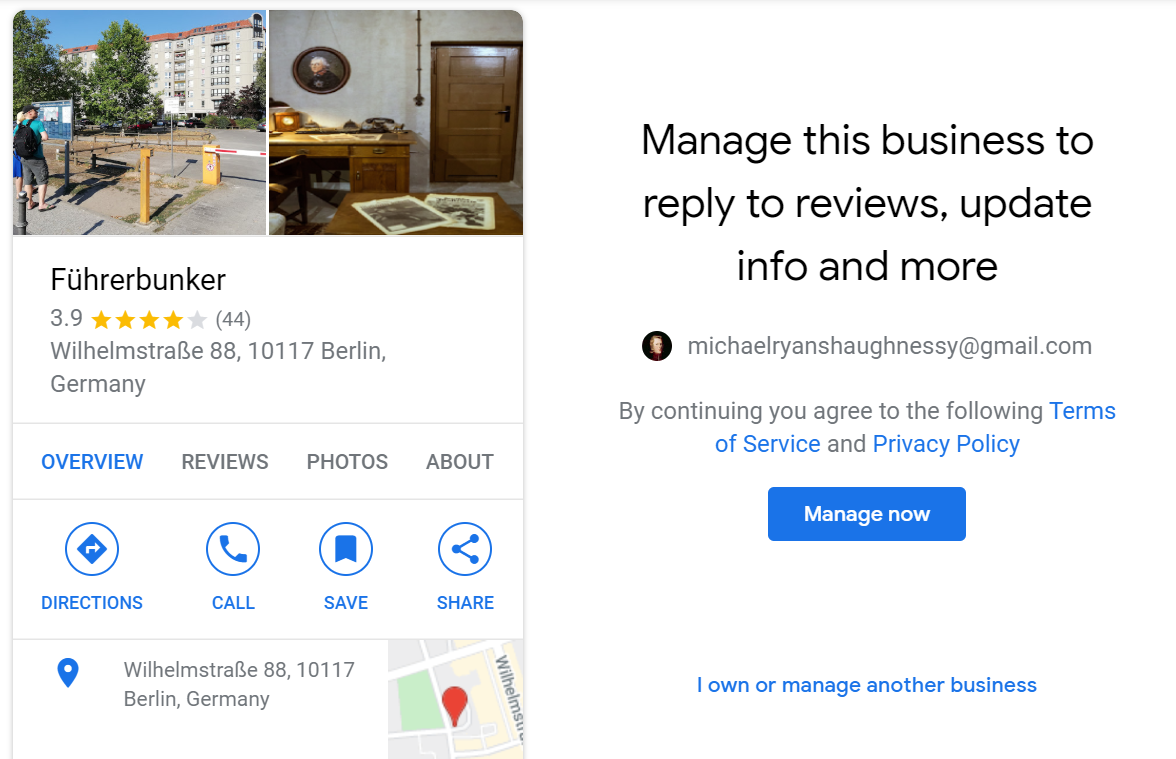This screenshot has height=759, width=1176.
Task: Save this place
Action: tap(346, 566)
